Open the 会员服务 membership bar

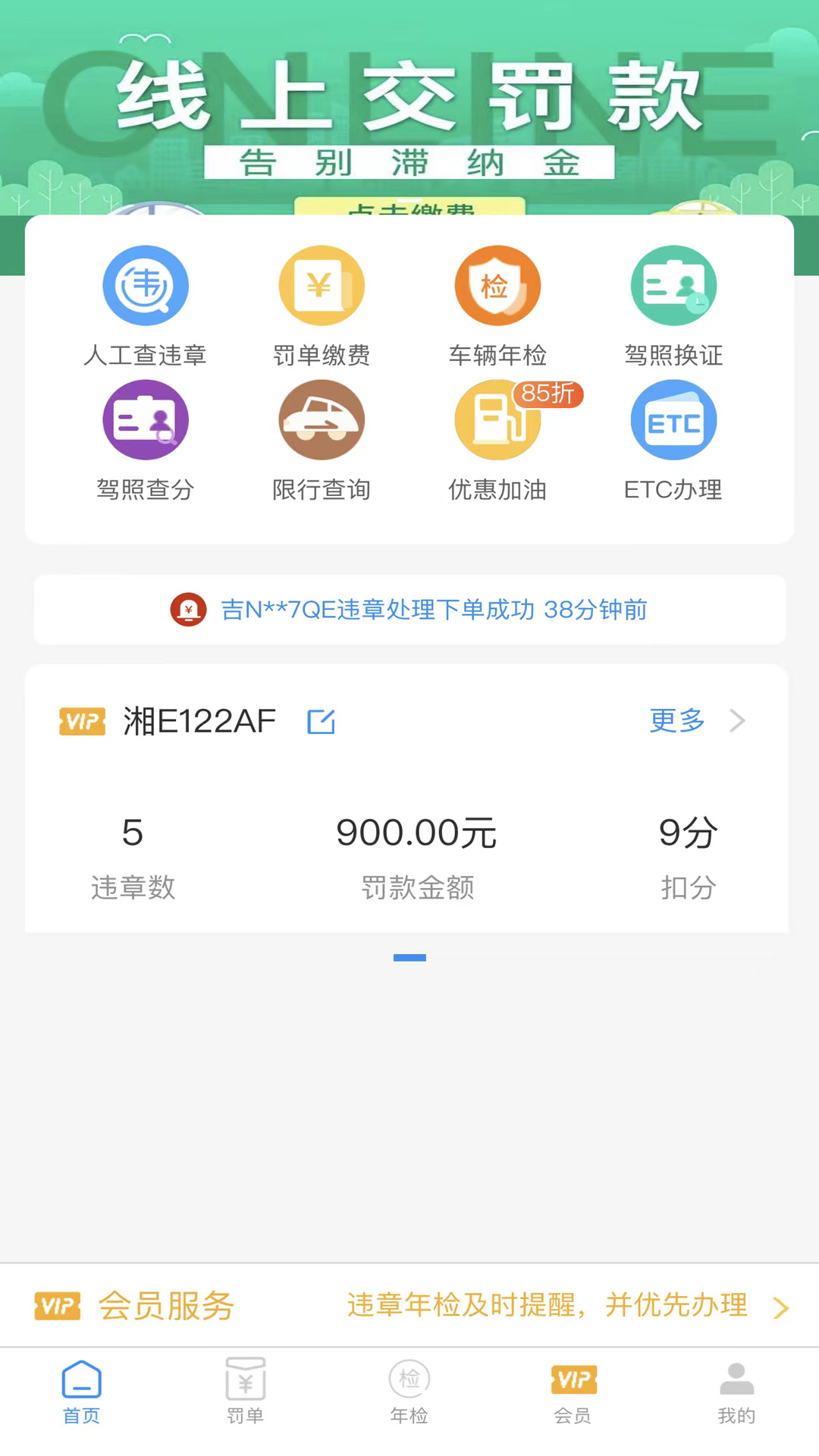(409, 1306)
